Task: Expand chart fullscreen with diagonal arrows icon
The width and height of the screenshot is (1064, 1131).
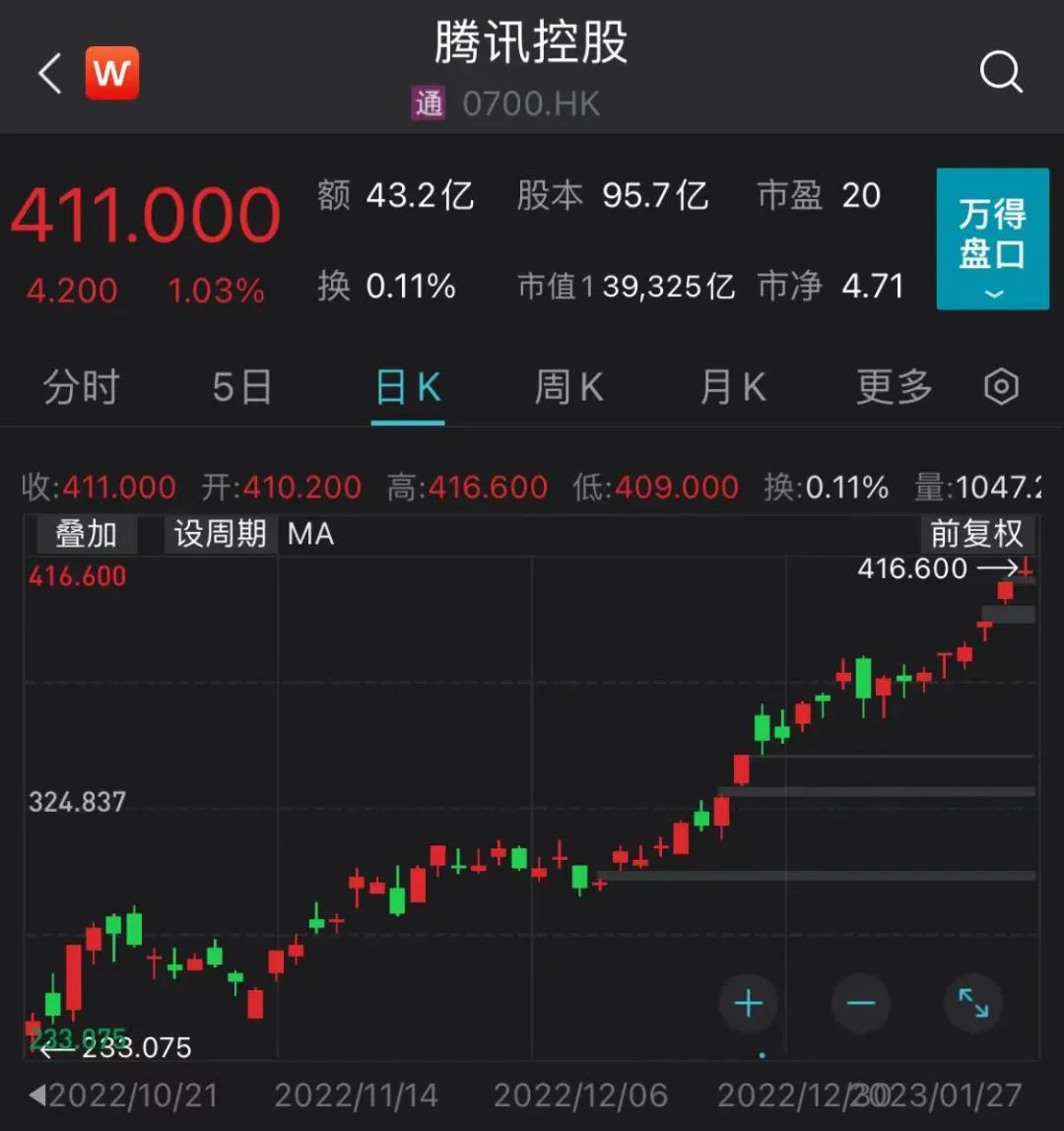Action: point(974,1003)
